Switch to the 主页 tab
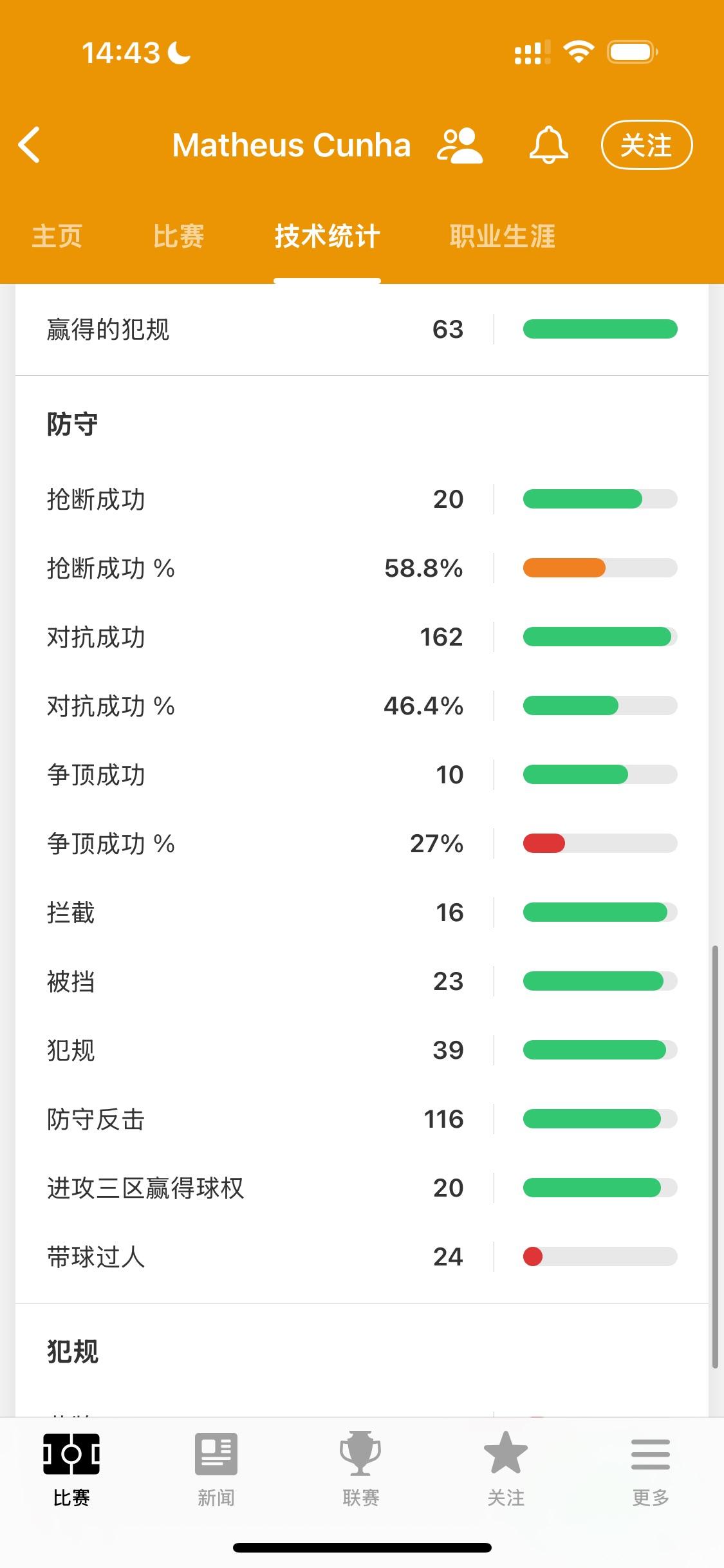This screenshot has height=1568, width=724. 57,236
